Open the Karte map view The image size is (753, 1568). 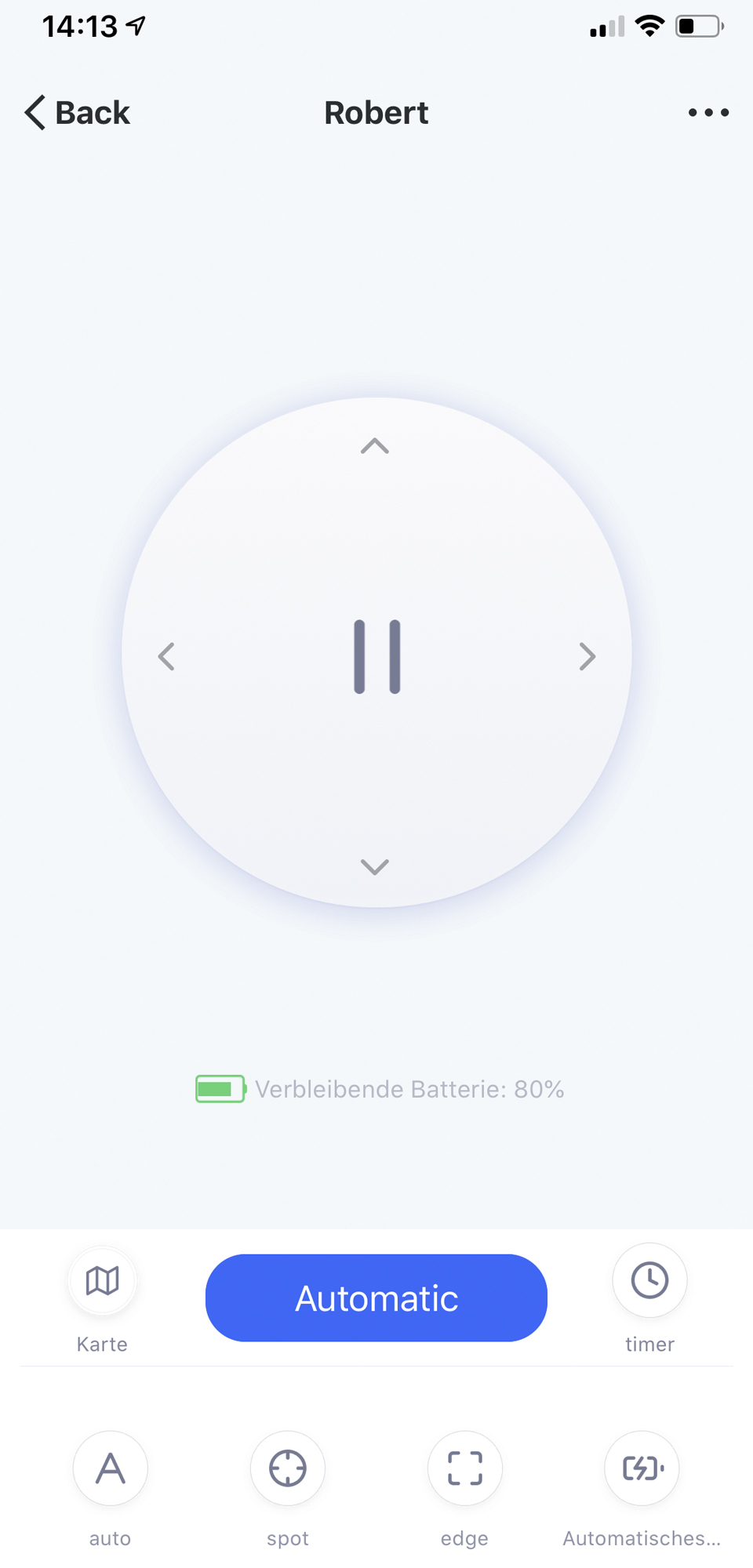coord(102,1281)
